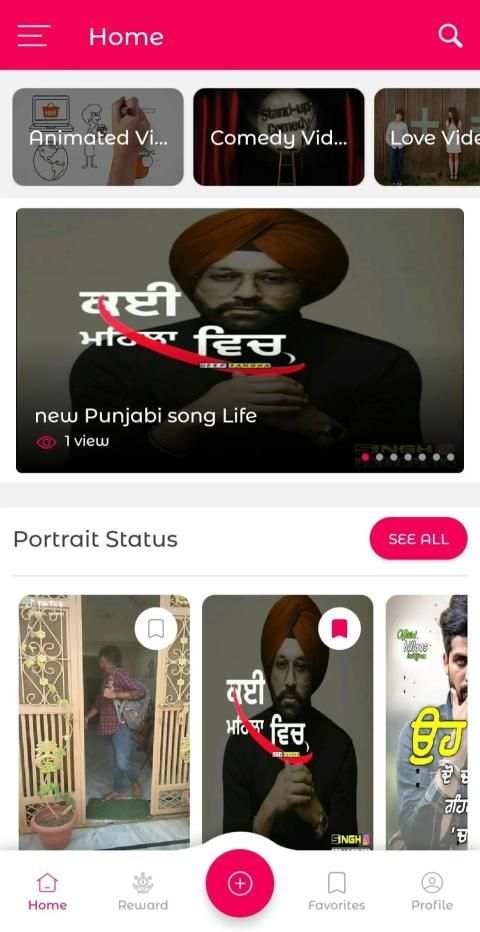The image size is (480, 932).
Task: Play the new Punjabi song Life banner
Action: point(240,341)
